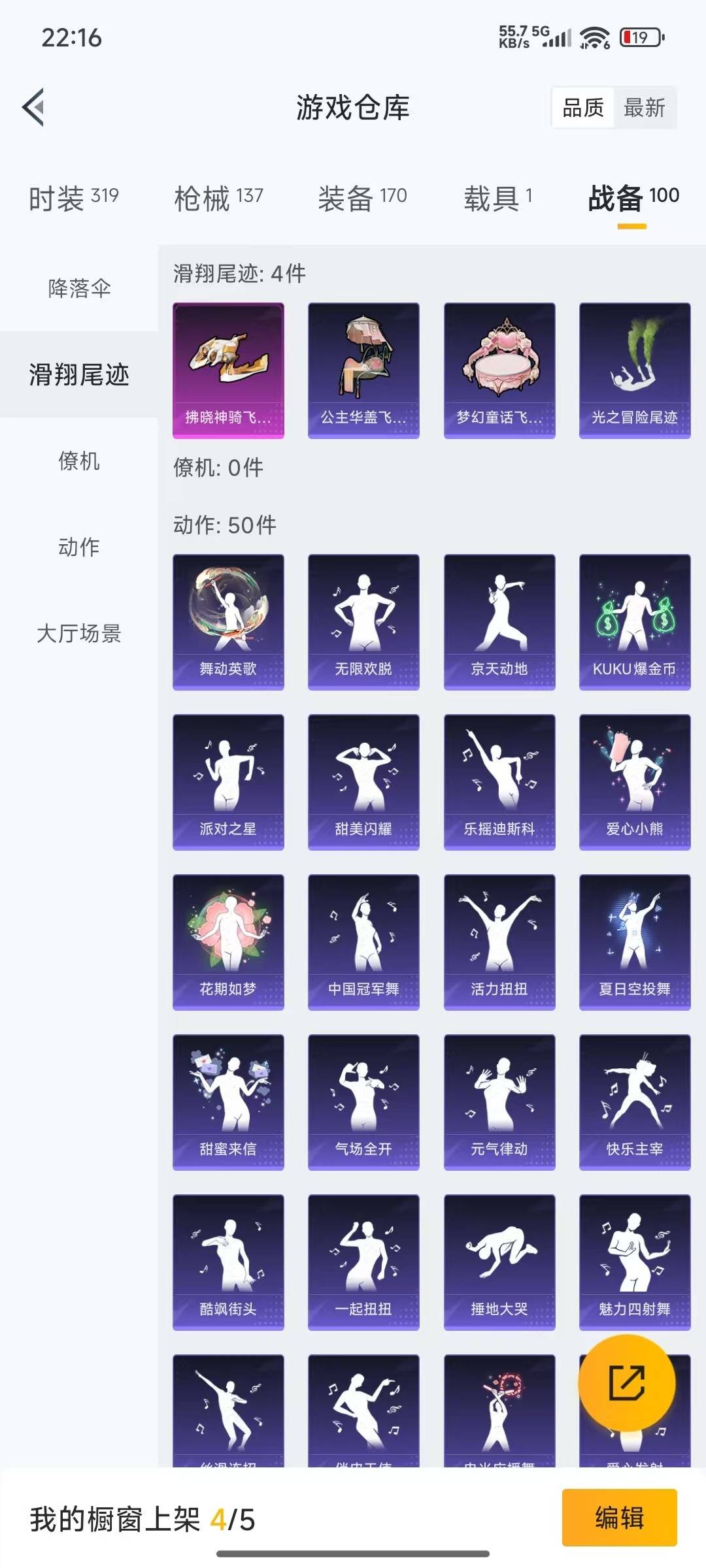
Task: Switch to the 枪械 tab
Action: tap(218, 197)
